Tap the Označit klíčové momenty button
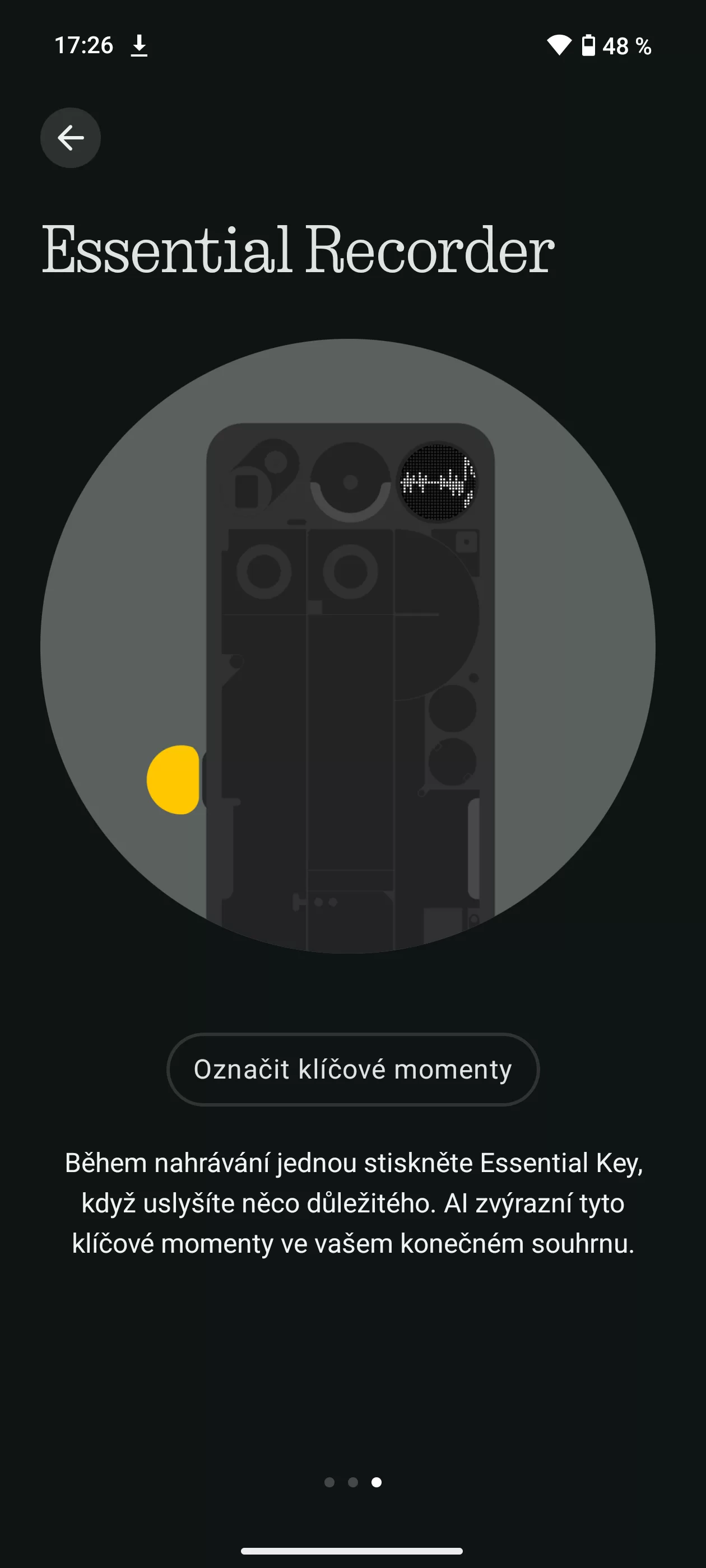The image size is (706, 1568). click(x=352, y=1070)
